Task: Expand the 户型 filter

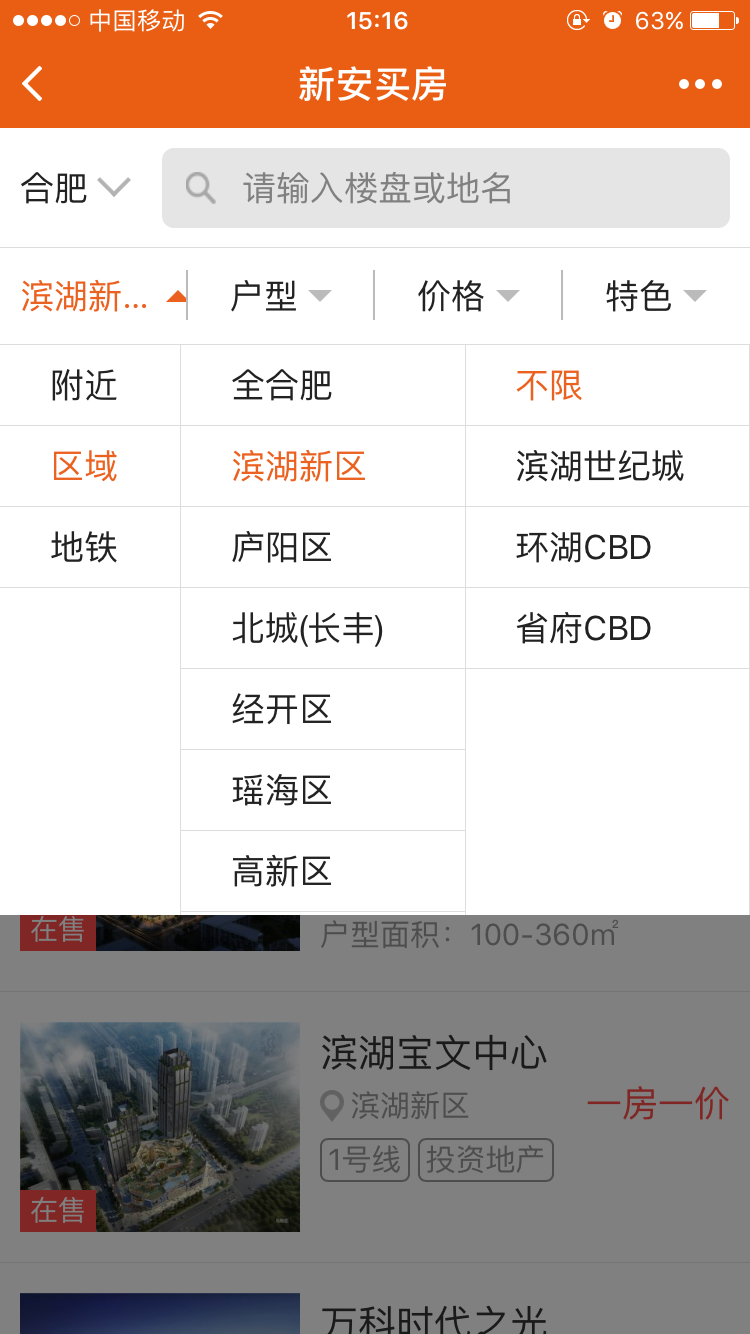Action: tap(280, 296)
